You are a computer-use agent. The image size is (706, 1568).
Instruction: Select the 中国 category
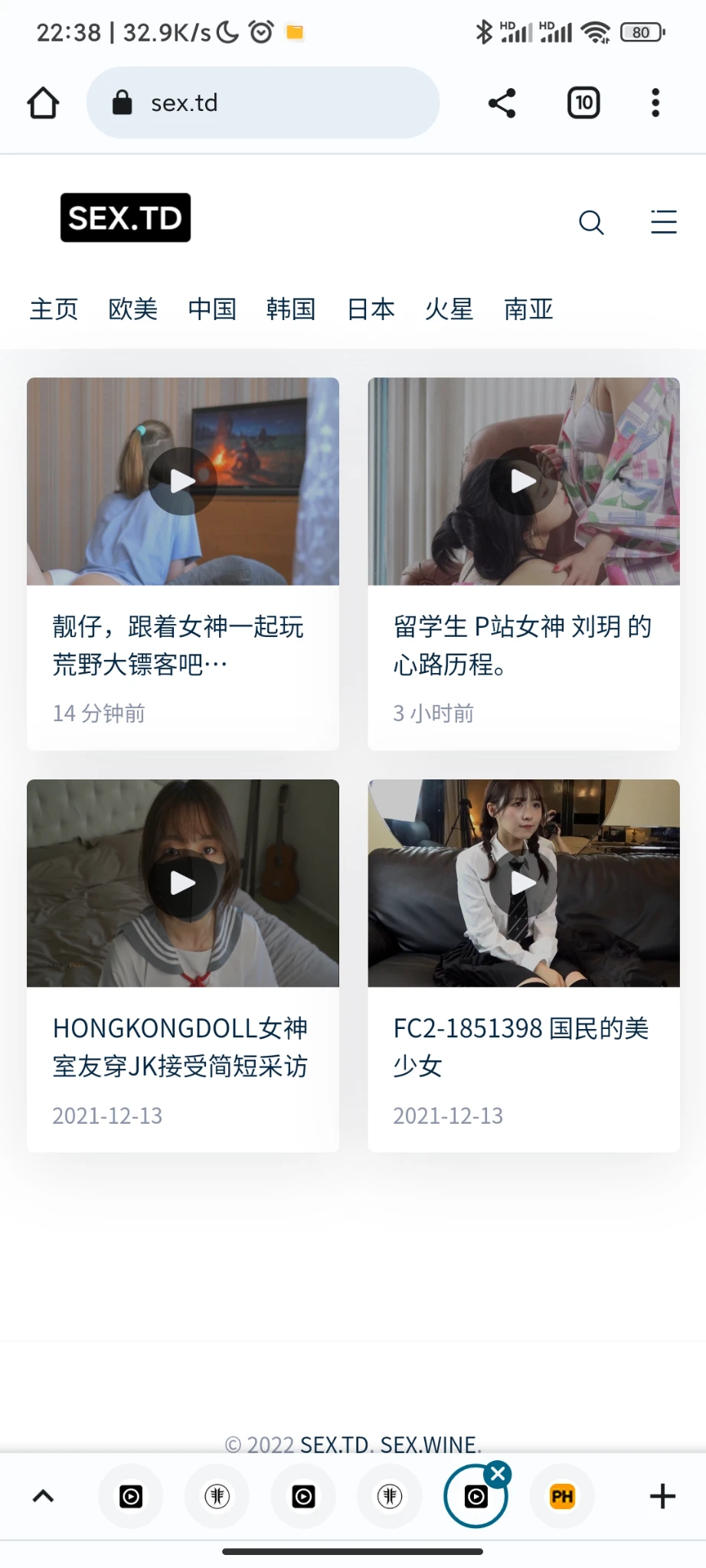click(212, 309)
